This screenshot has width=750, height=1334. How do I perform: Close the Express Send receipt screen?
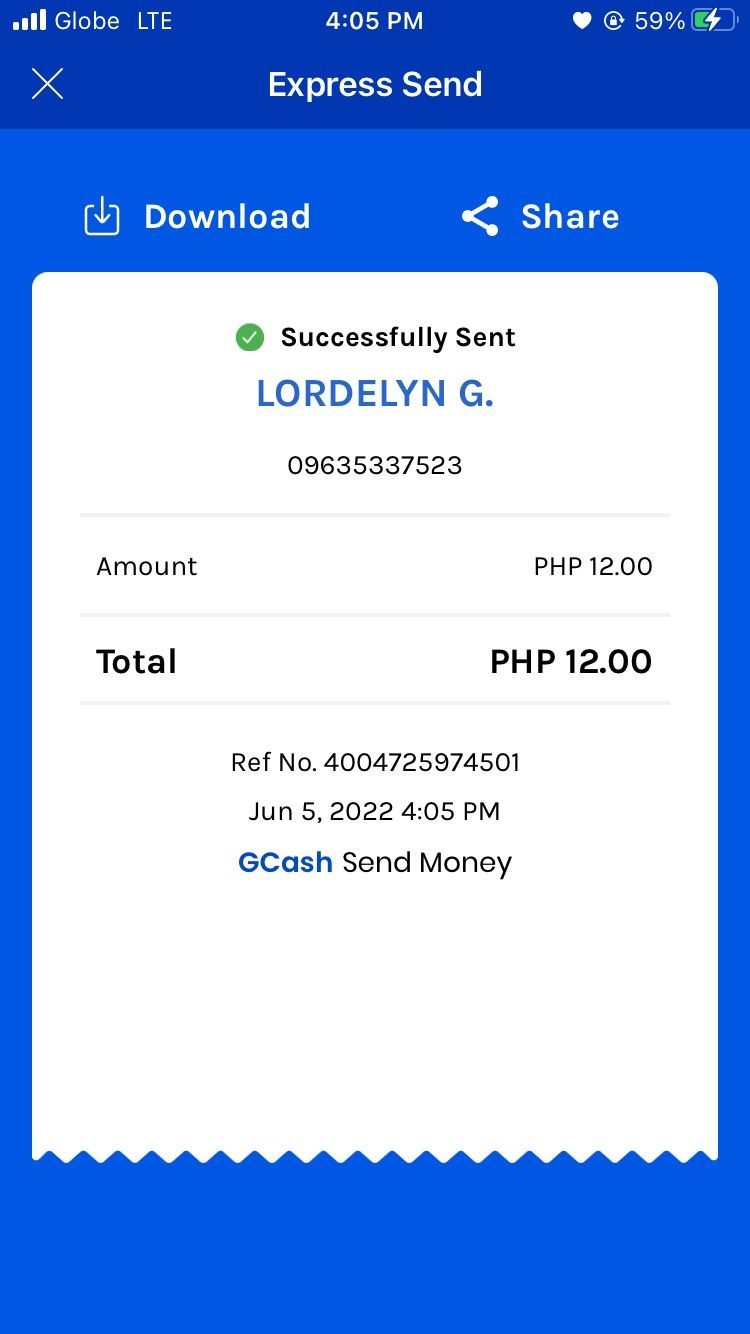point(47,84)
